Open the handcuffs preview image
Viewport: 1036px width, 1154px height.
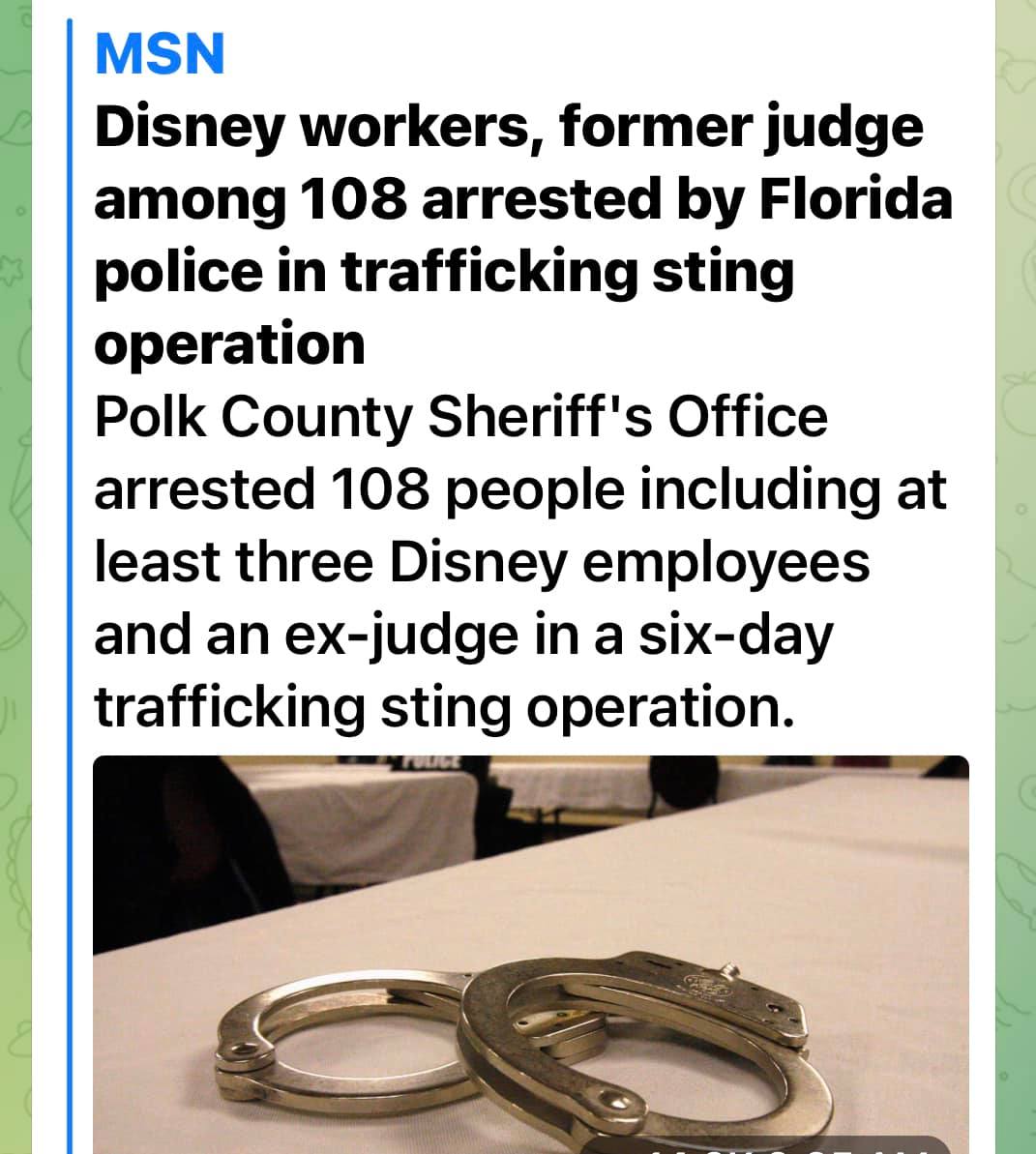tap(530, 953)
